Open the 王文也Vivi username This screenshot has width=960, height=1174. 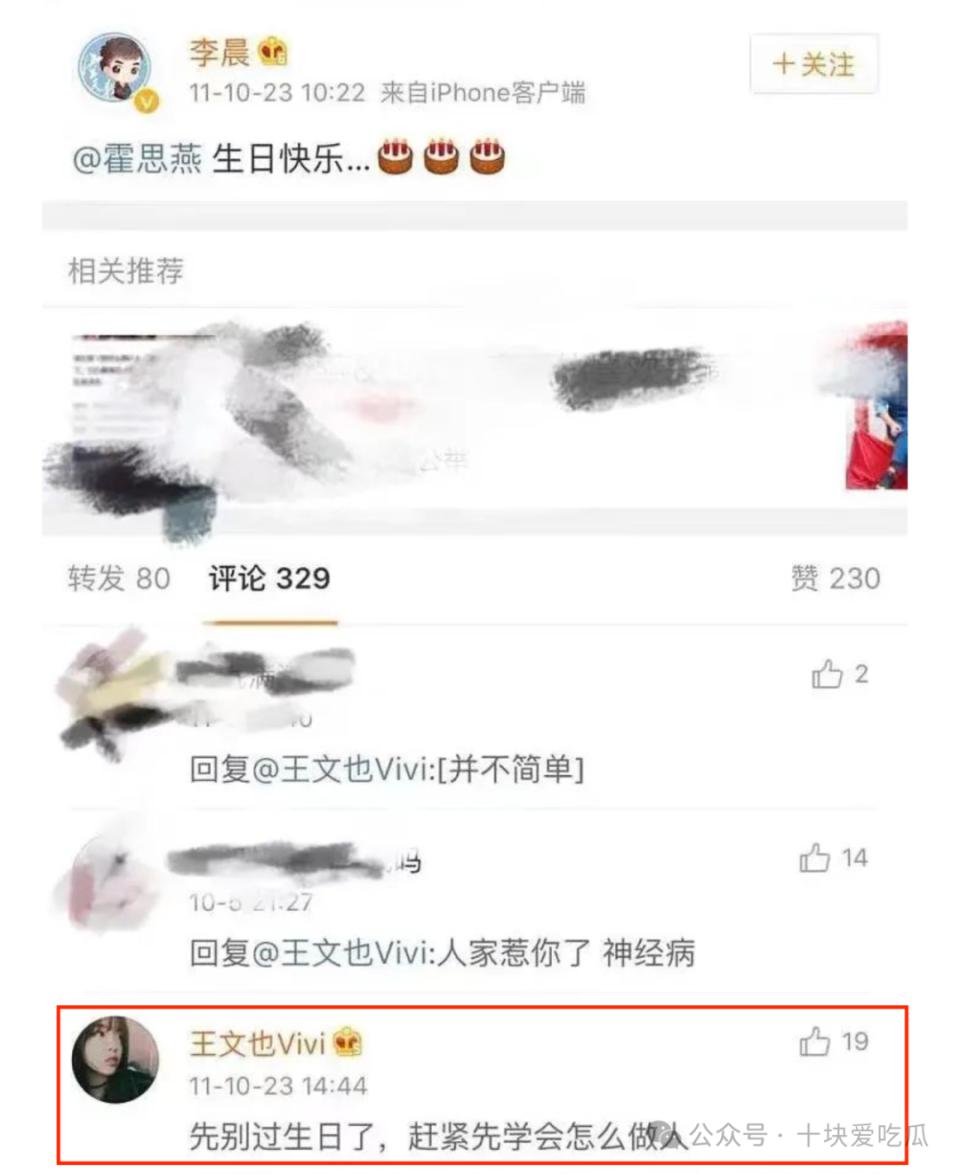point(257,1043)
